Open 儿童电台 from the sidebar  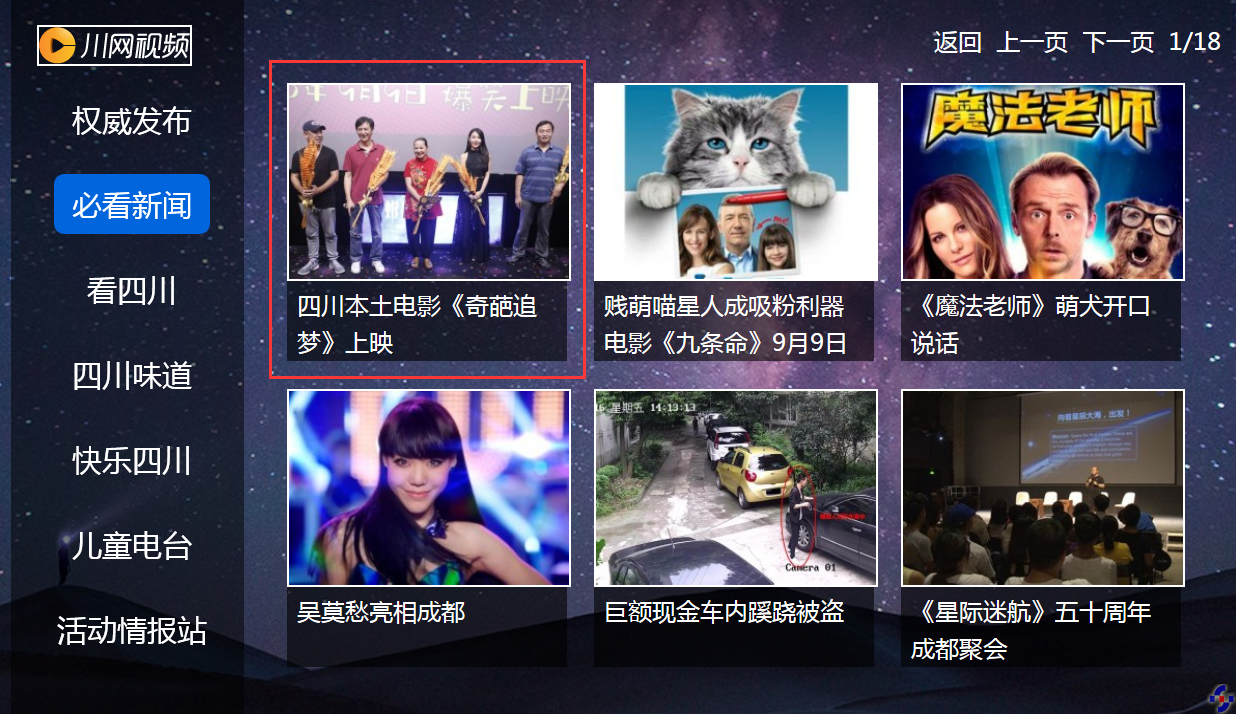[131, 546]
